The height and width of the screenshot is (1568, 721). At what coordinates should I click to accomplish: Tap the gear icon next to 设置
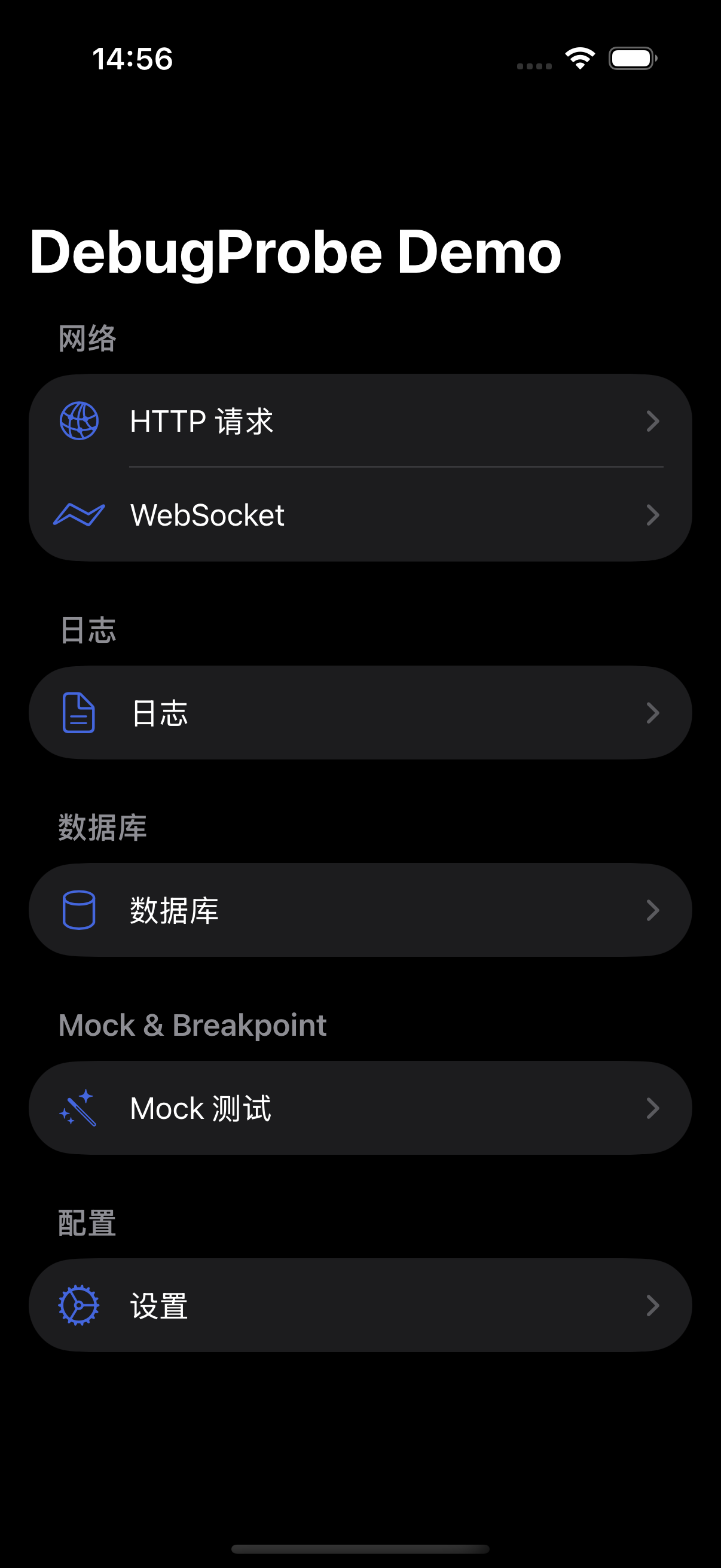78,1305
